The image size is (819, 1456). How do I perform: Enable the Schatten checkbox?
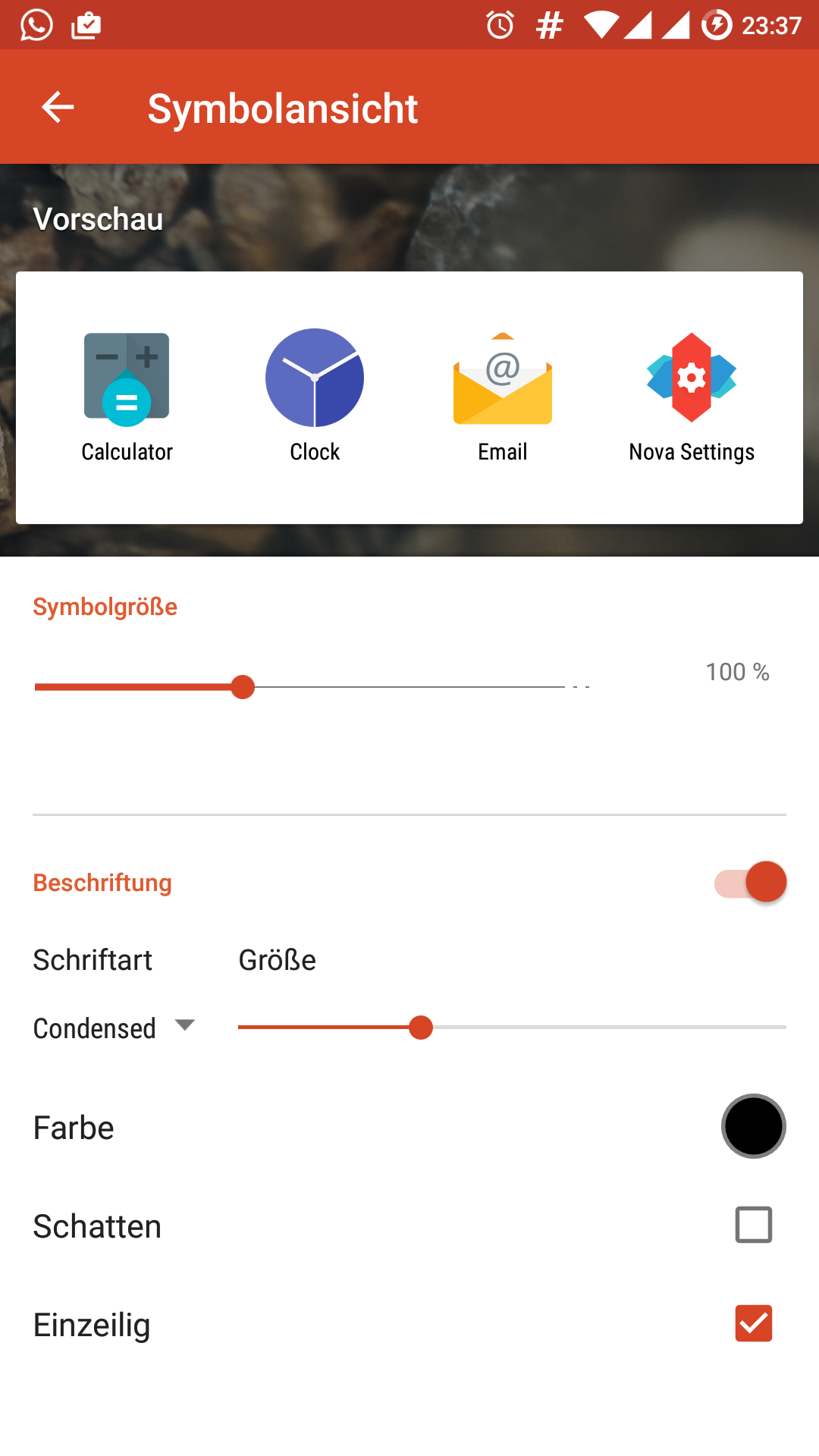(x=753, y=1225)
